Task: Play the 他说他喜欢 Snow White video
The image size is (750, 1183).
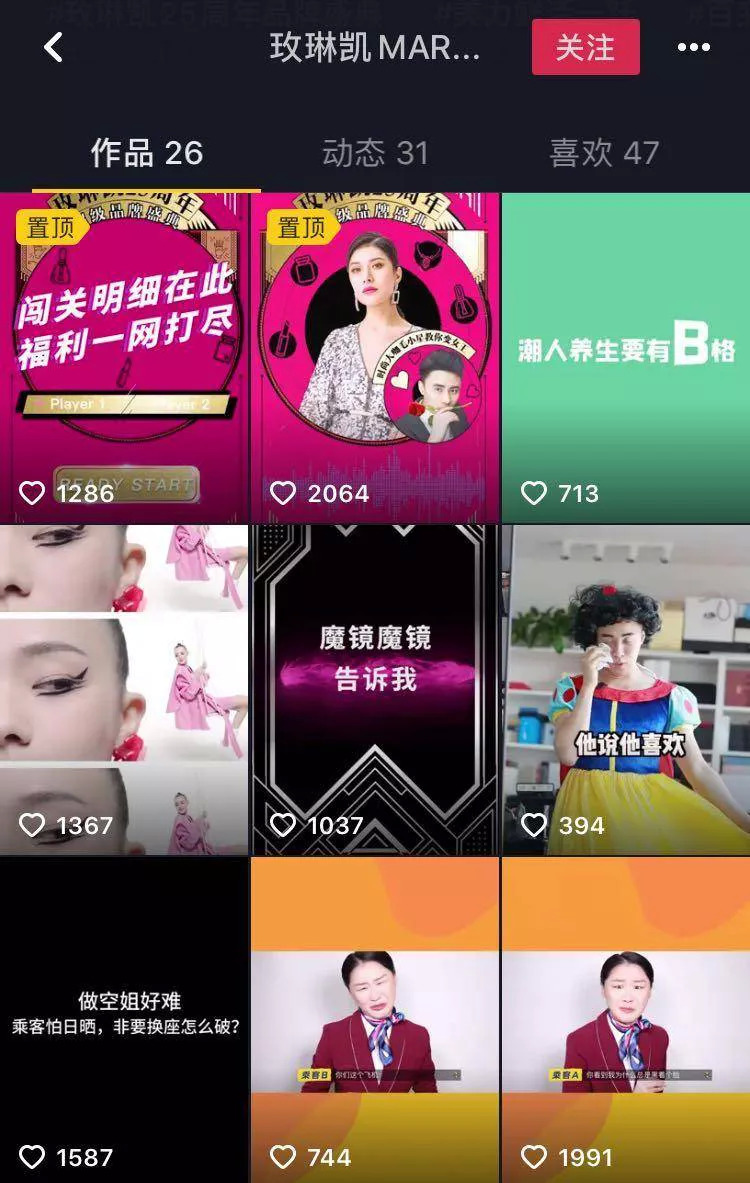Action: pos(626,690)
